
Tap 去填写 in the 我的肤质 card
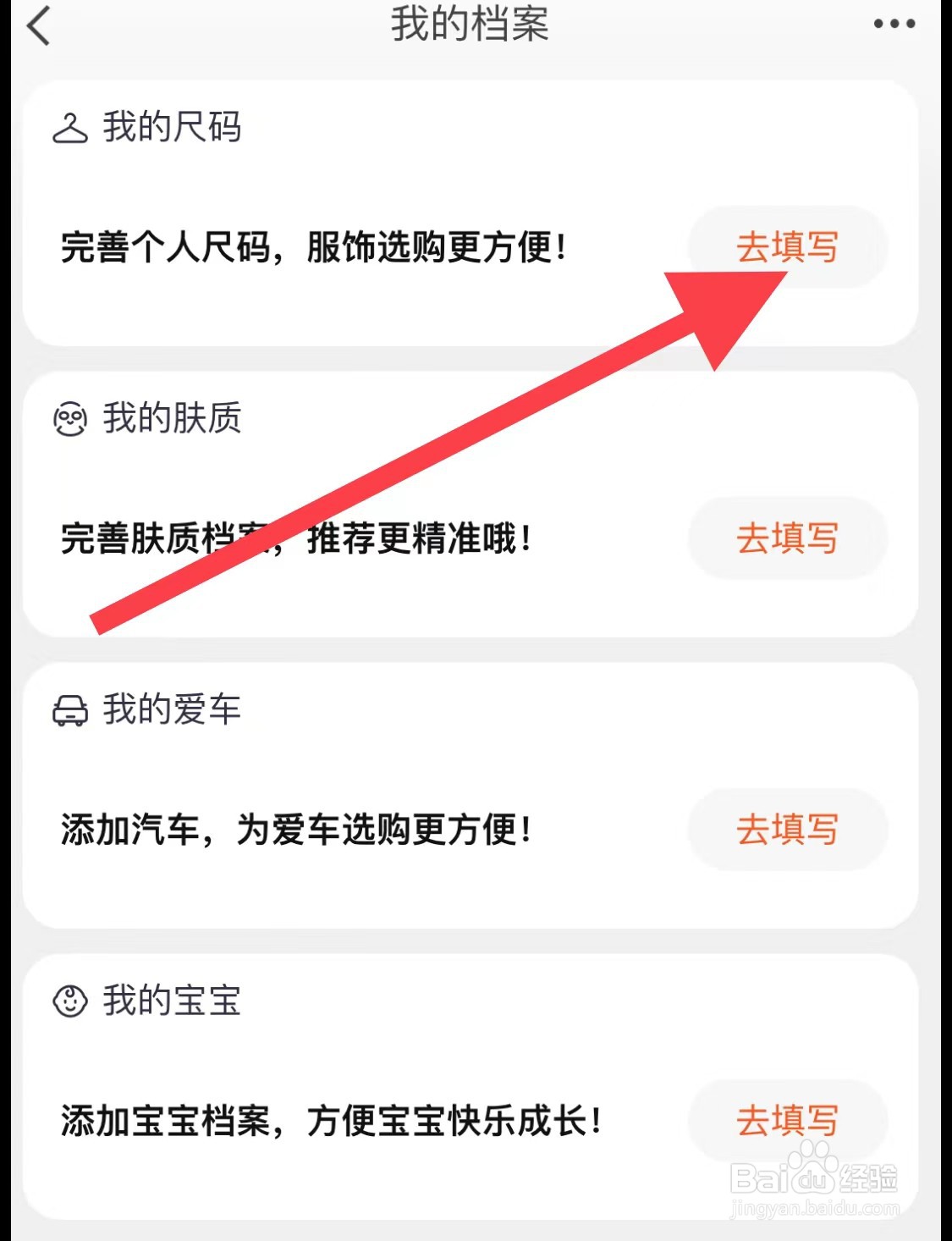[x=787, y=539]
